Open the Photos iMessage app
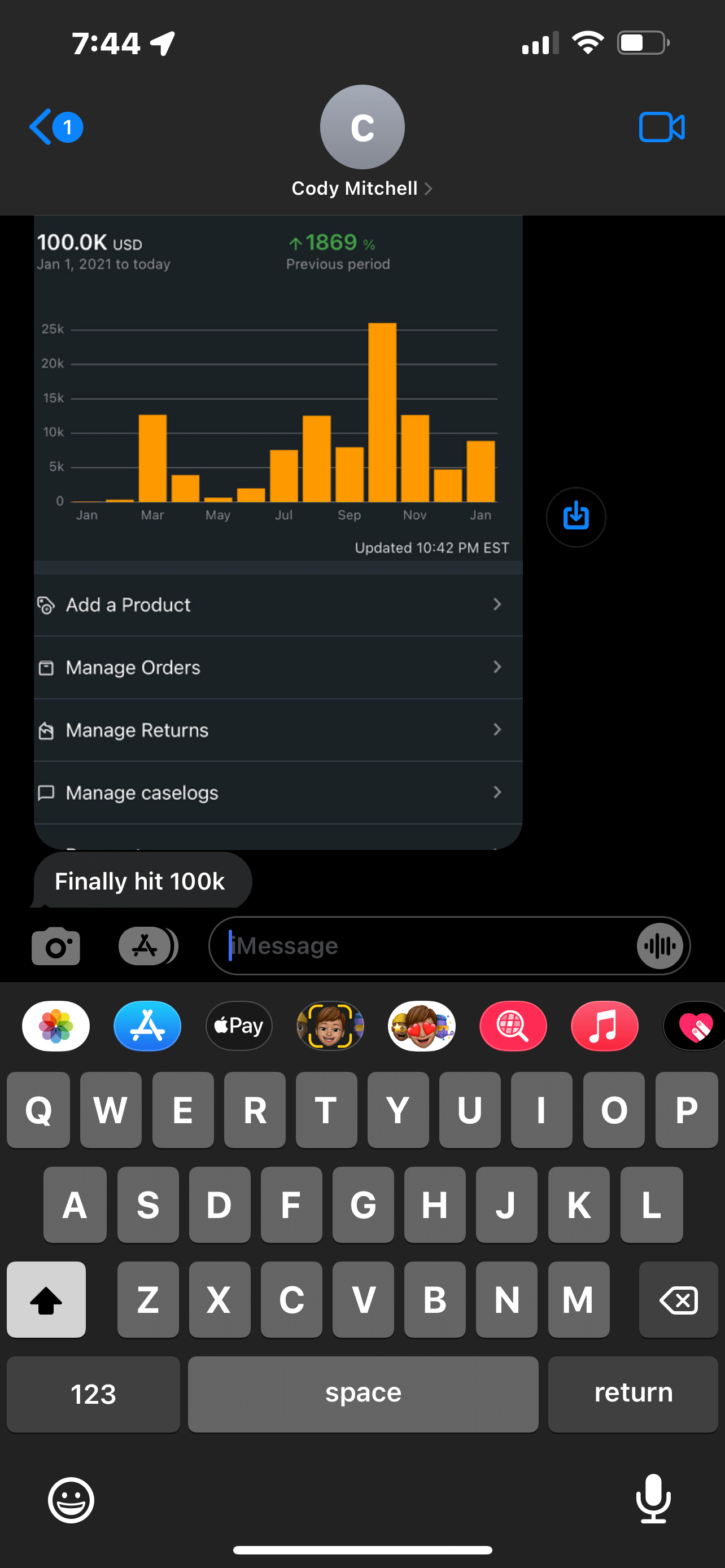 click(x=55, y=1026)
